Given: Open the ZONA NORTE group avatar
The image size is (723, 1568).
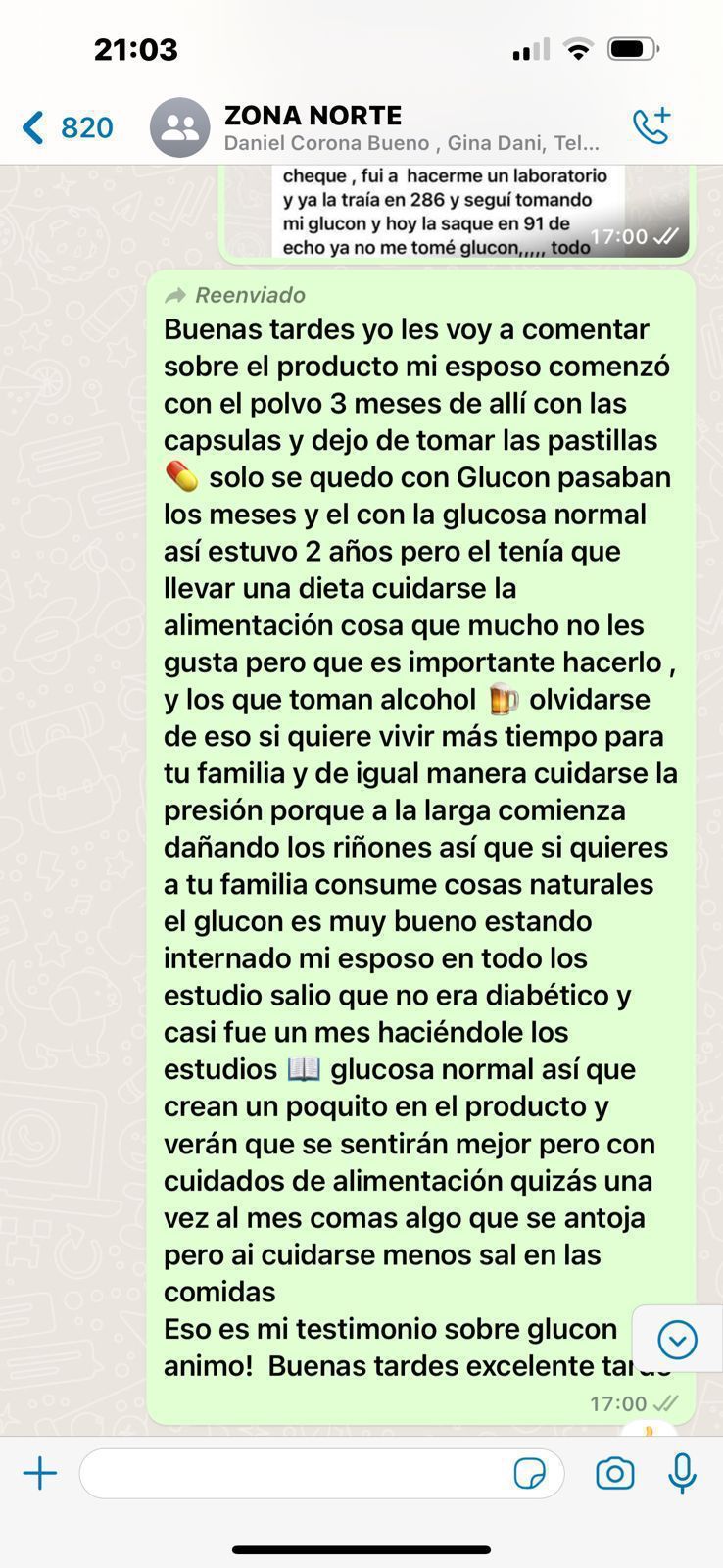Looking at the screenshot, I should (x=179, y=127).
